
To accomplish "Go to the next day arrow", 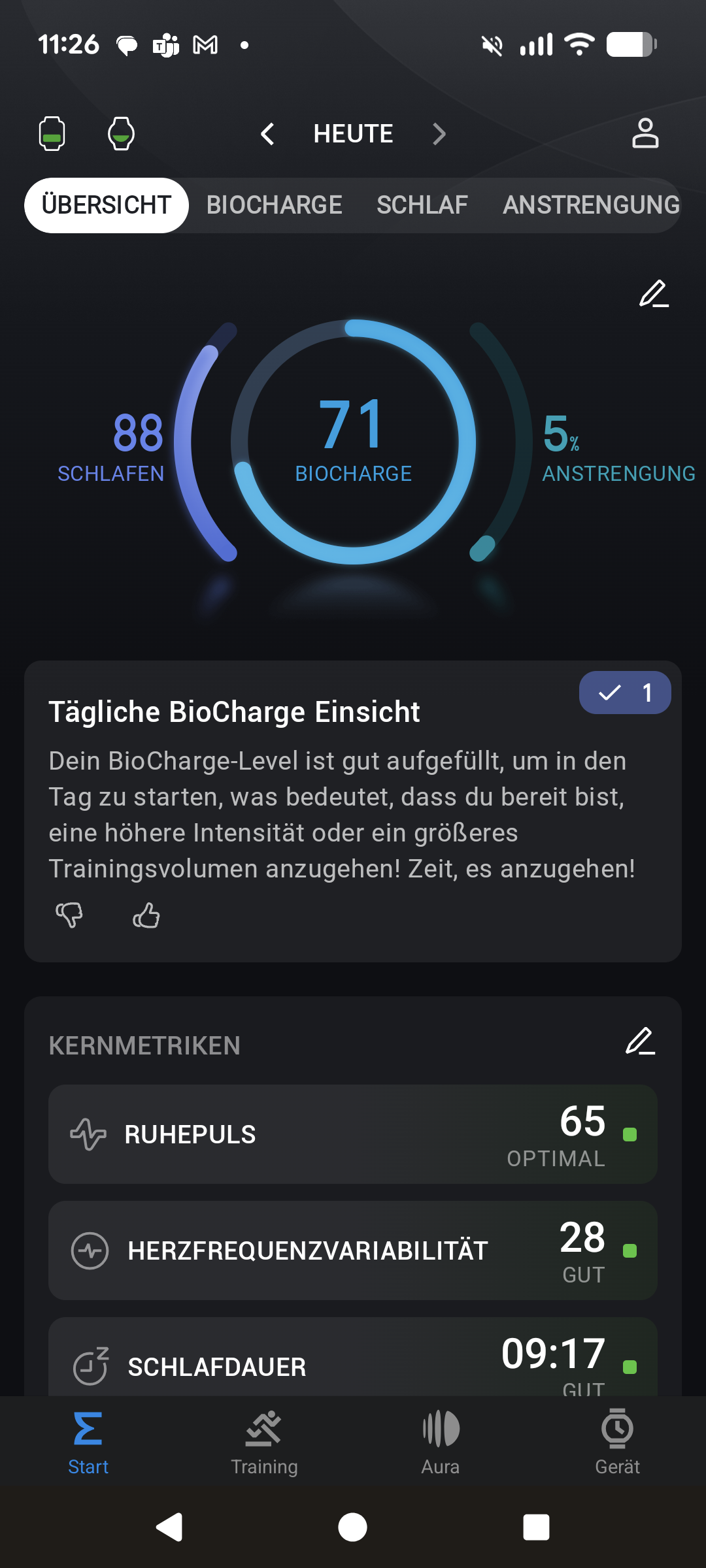I will click(439, 134).
